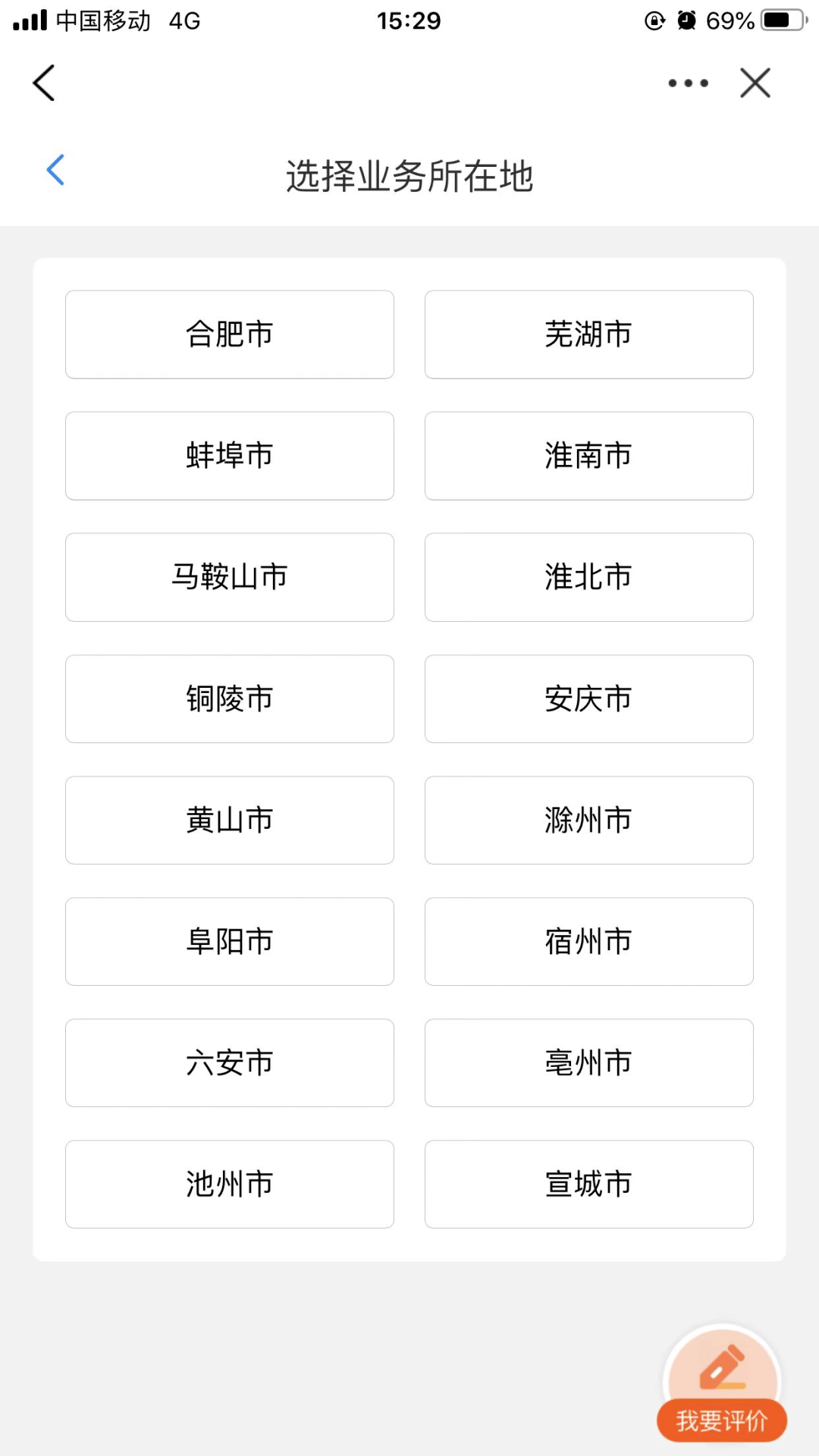Choose 马鞍山市
This screenshot has width=819, height=1456.
coord(230,577)
